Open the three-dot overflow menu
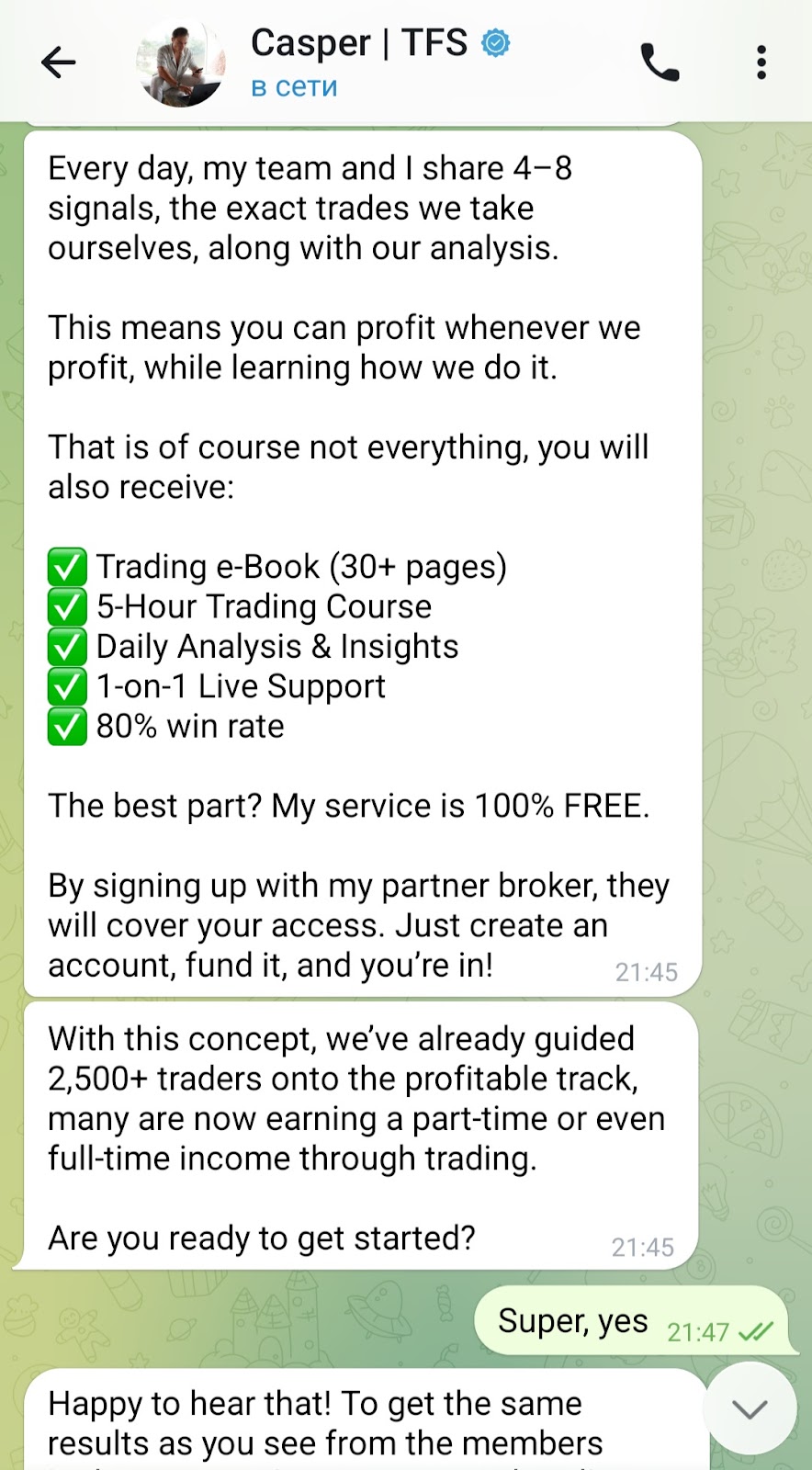812x1470 pixels. click(761, 62)
